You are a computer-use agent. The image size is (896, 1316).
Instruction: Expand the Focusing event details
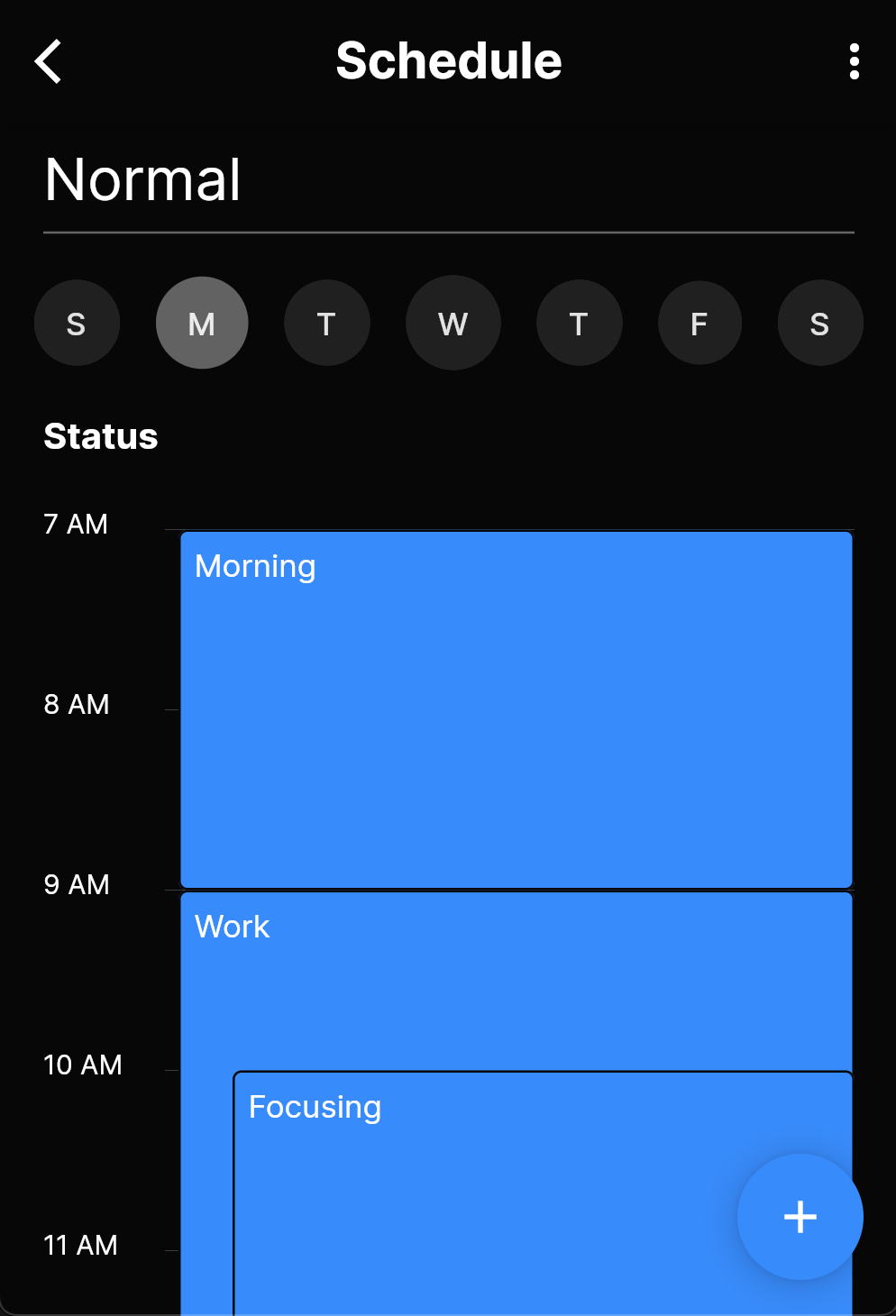(541, 1172)
